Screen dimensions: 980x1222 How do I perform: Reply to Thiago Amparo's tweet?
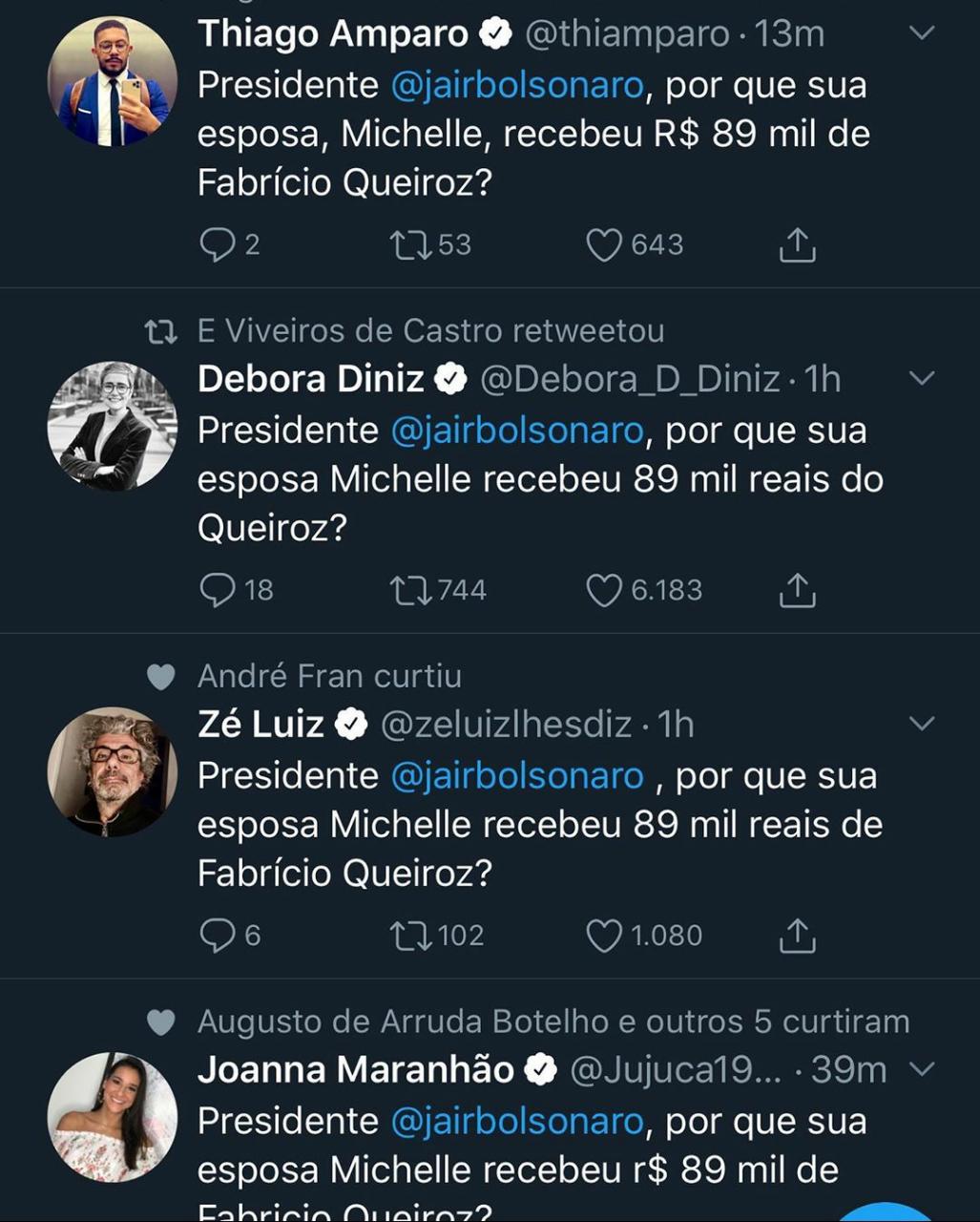219,243
